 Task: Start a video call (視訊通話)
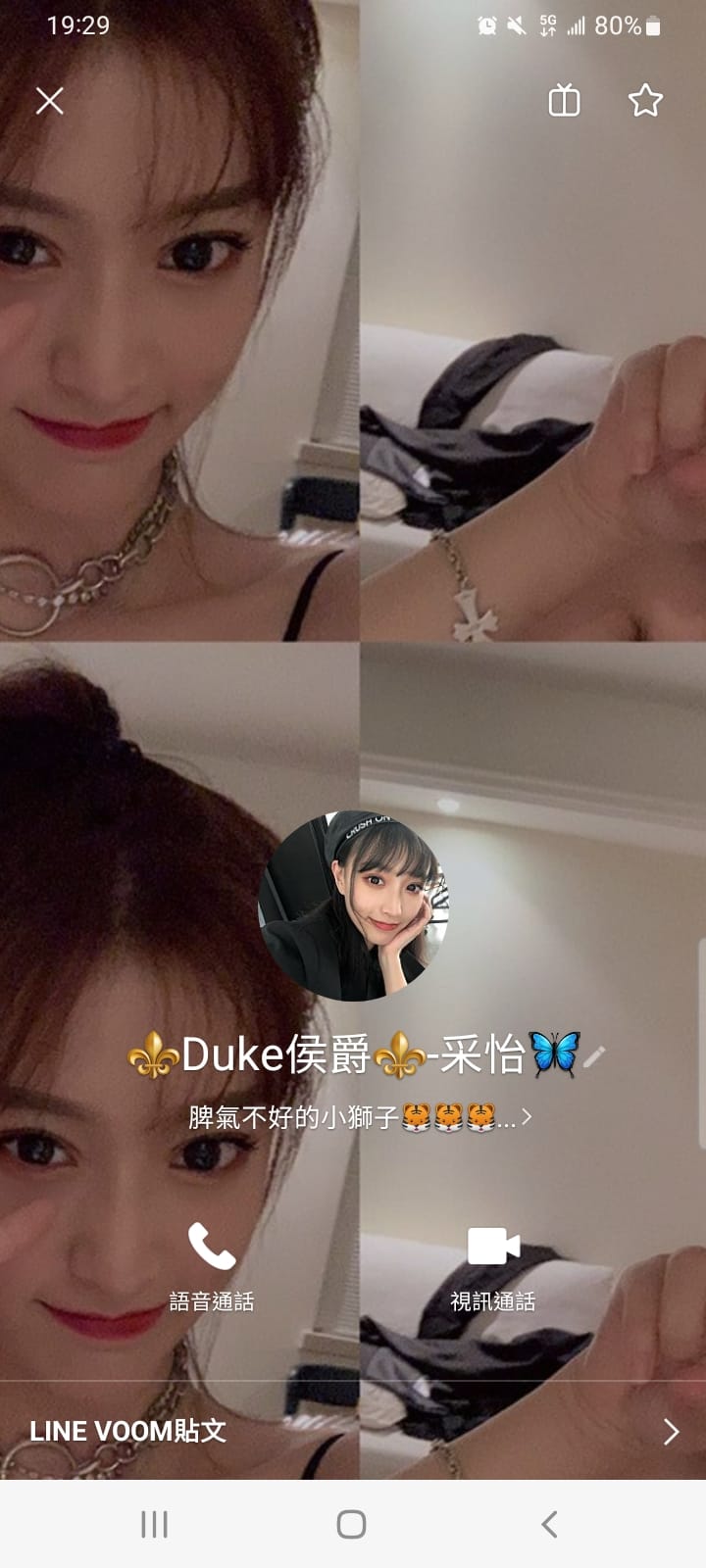tap(492, 1265)
